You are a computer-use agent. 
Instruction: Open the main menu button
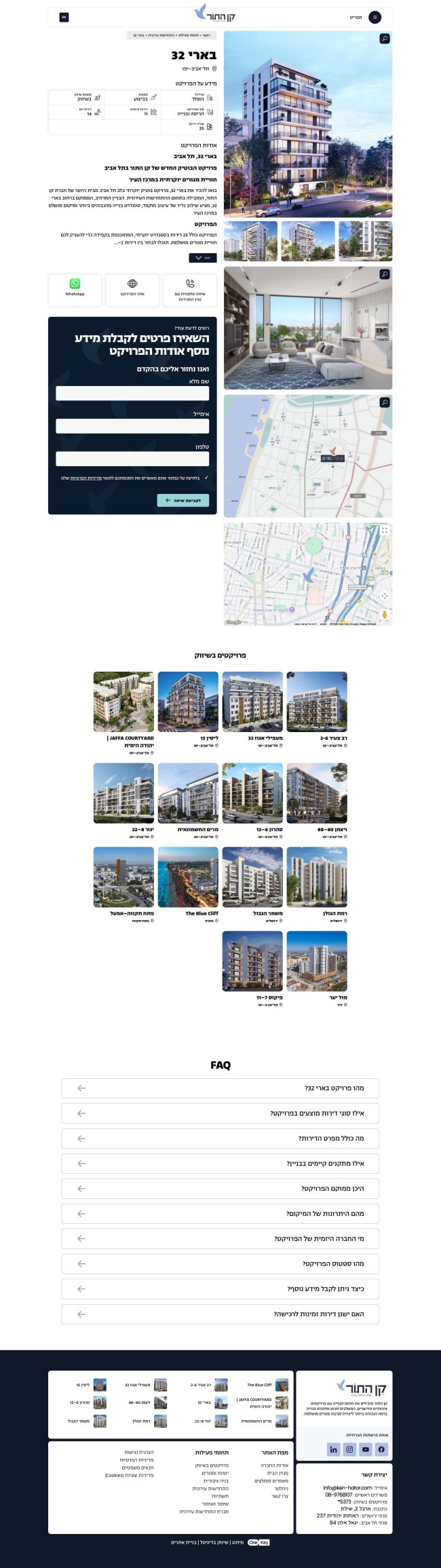(375, 17)
